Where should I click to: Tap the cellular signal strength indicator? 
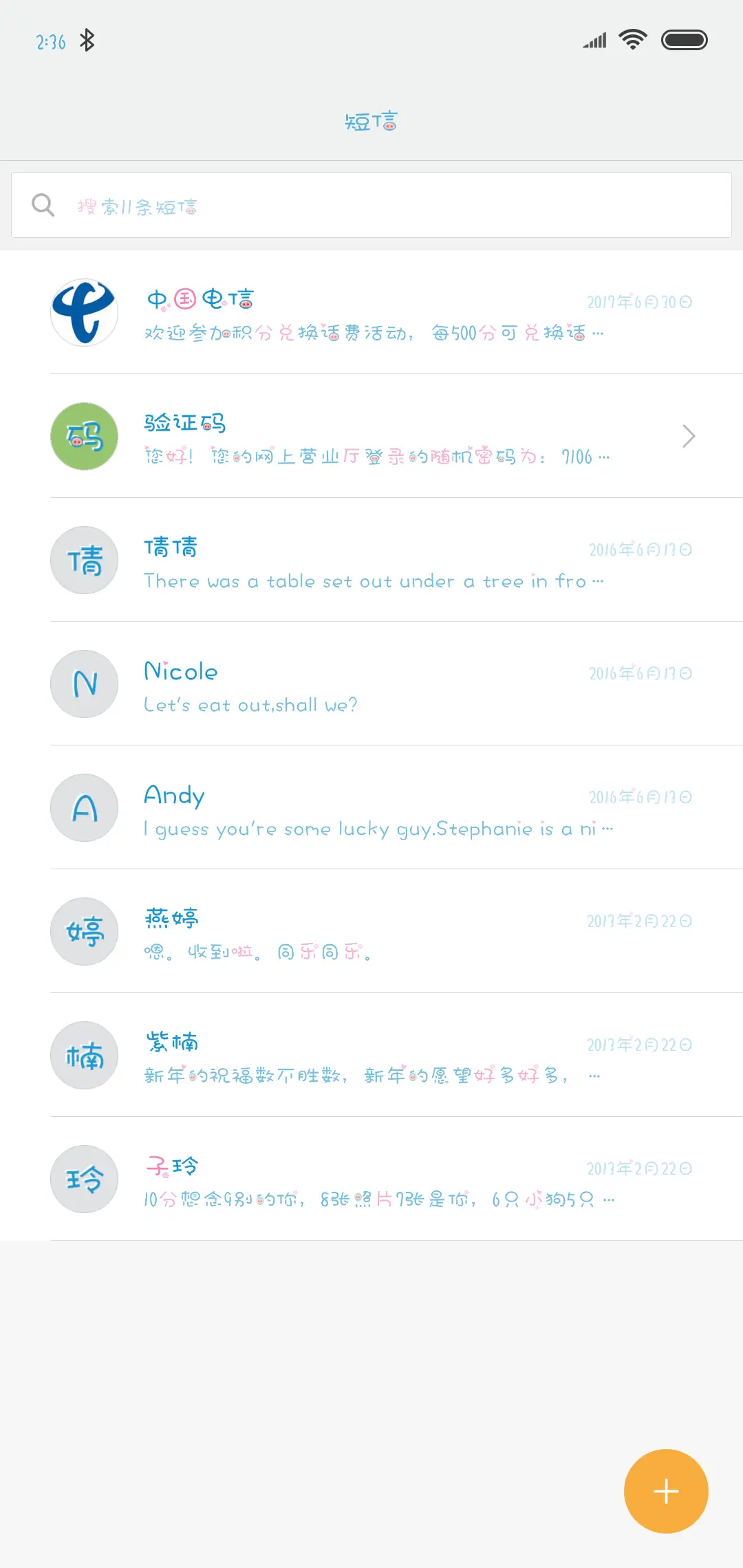click(593, 39)
